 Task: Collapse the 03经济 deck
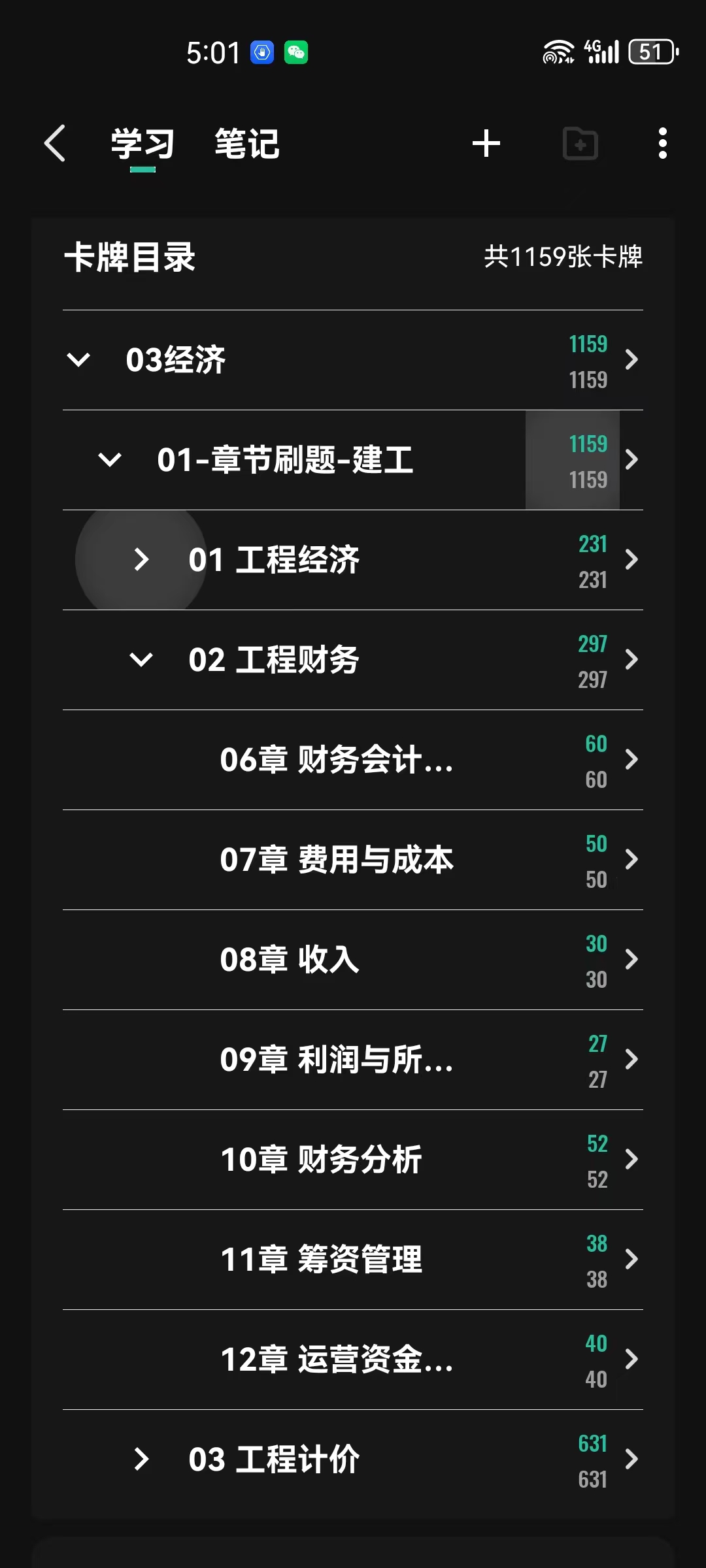click(x=78, y=359)
